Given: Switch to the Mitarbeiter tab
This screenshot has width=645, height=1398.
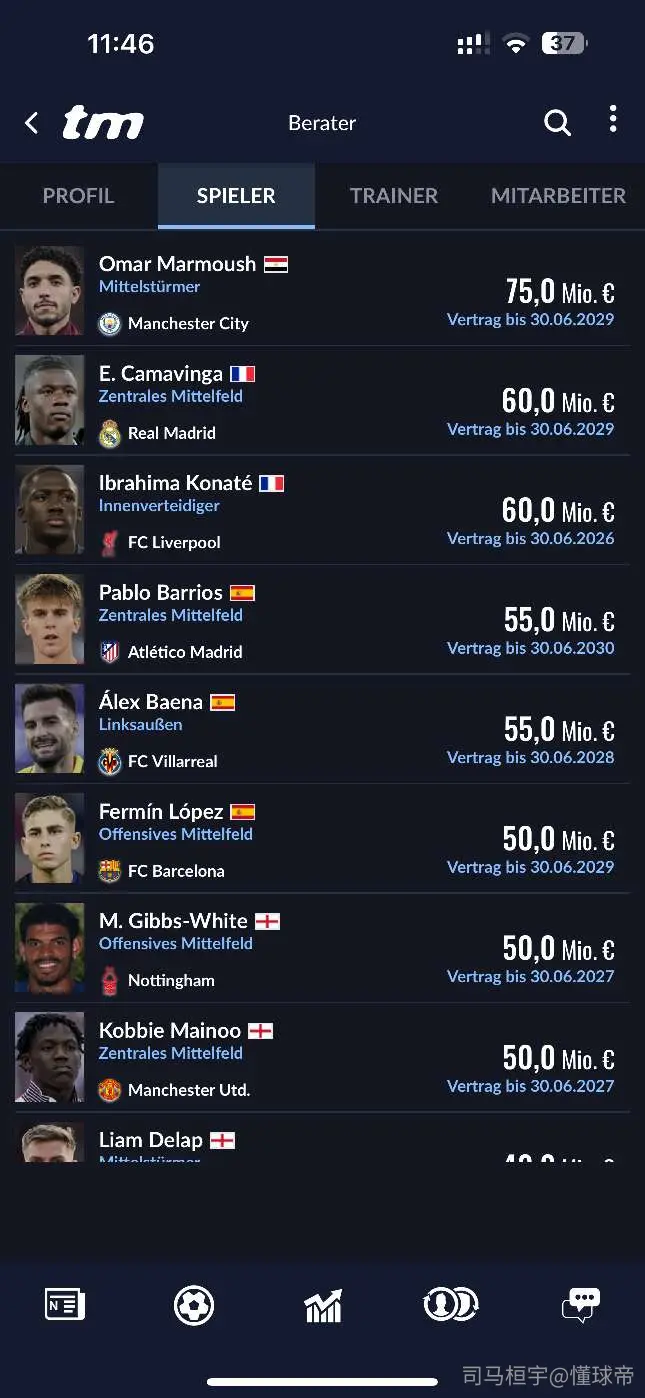Looking at the screenshot, I should coord(558,196).
